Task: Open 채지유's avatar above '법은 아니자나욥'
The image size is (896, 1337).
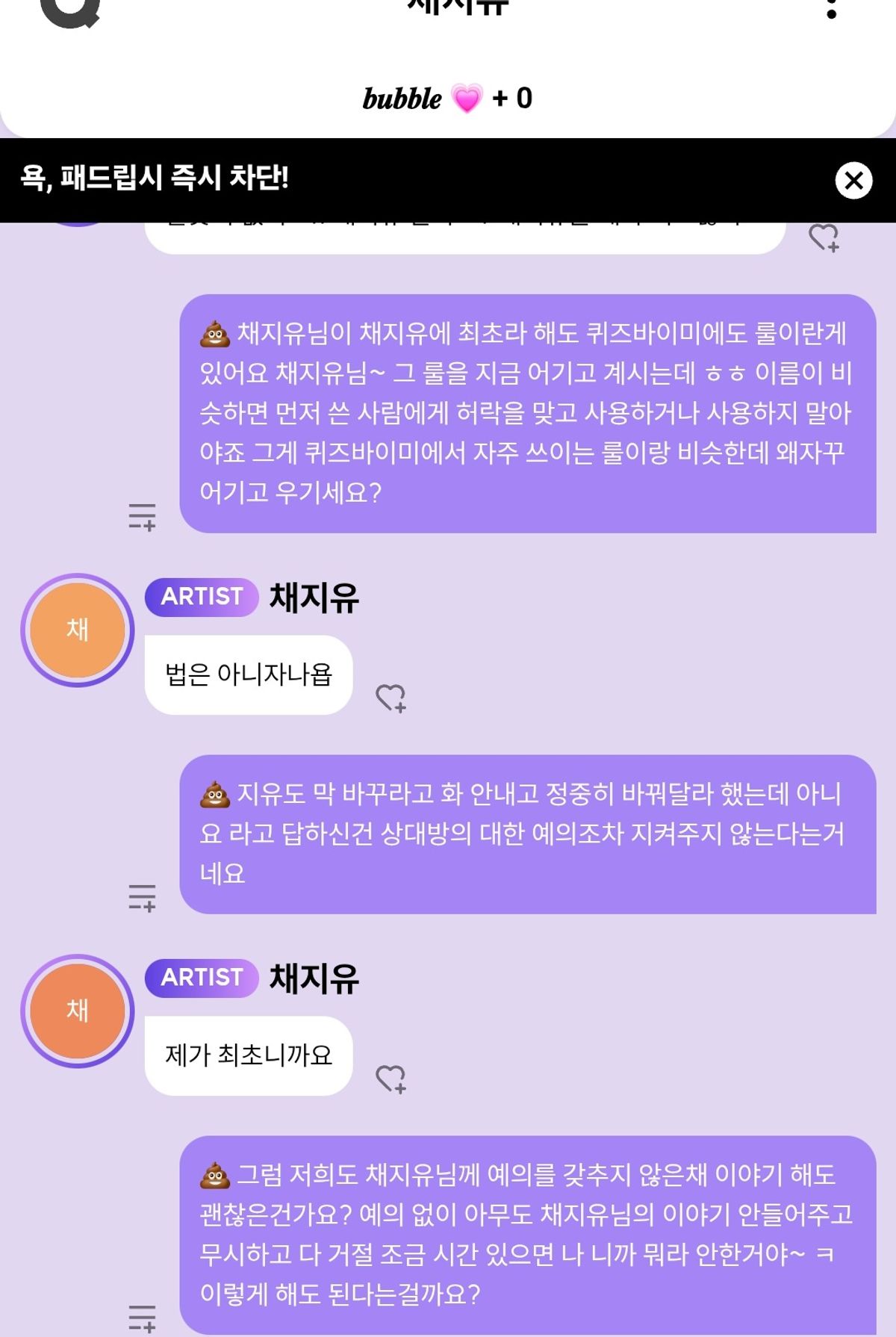Action: click(x=78, y=630)
